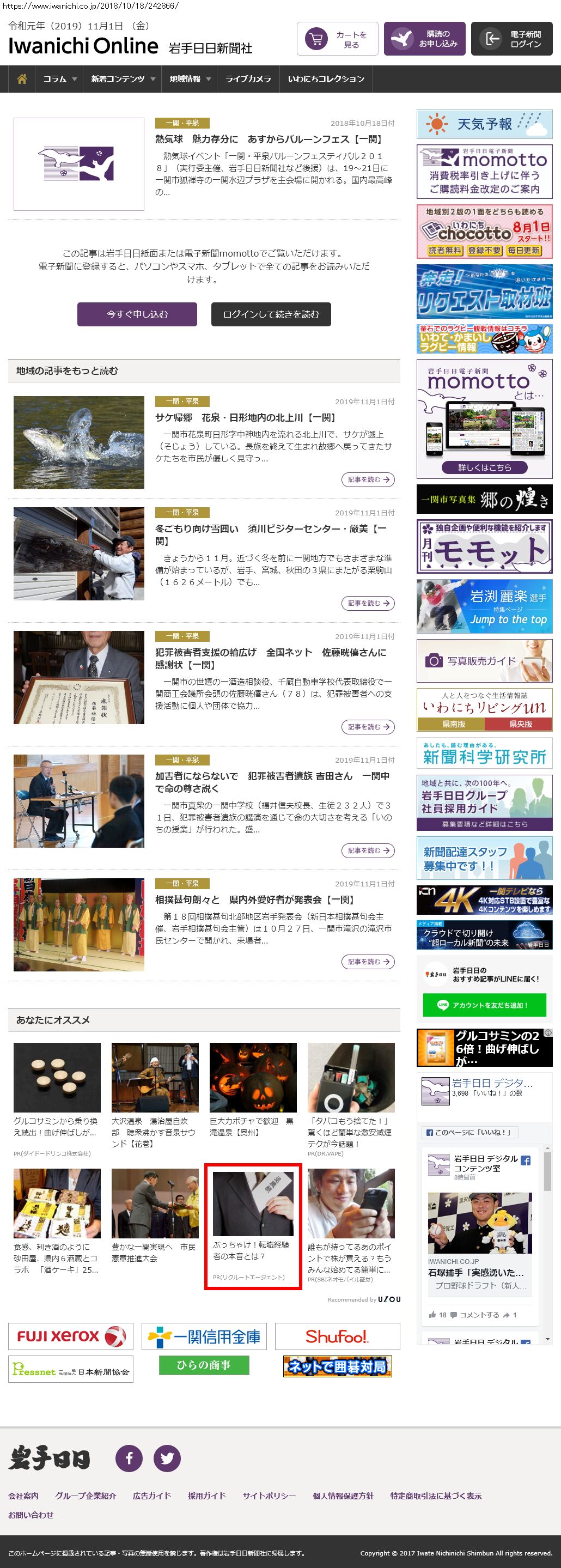
Task: Tap 今すぐ申し込む to subscribe
Action: click(x=137, y=314)
